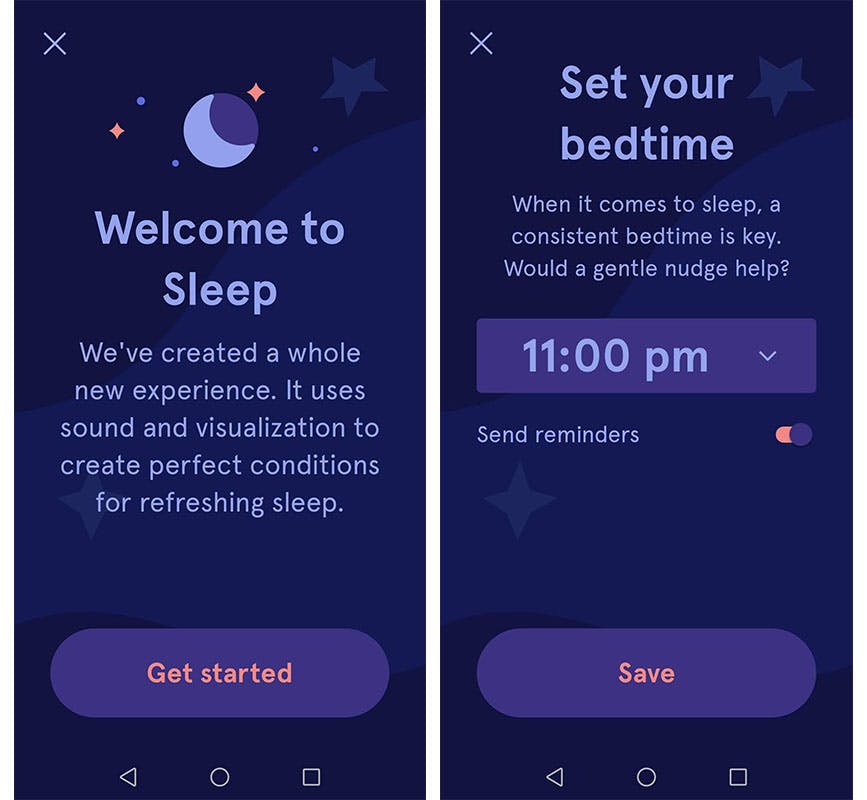The width and height of the screenshot is (867, 800).
Task: Tap the Get started button
Action: (219, 673)
